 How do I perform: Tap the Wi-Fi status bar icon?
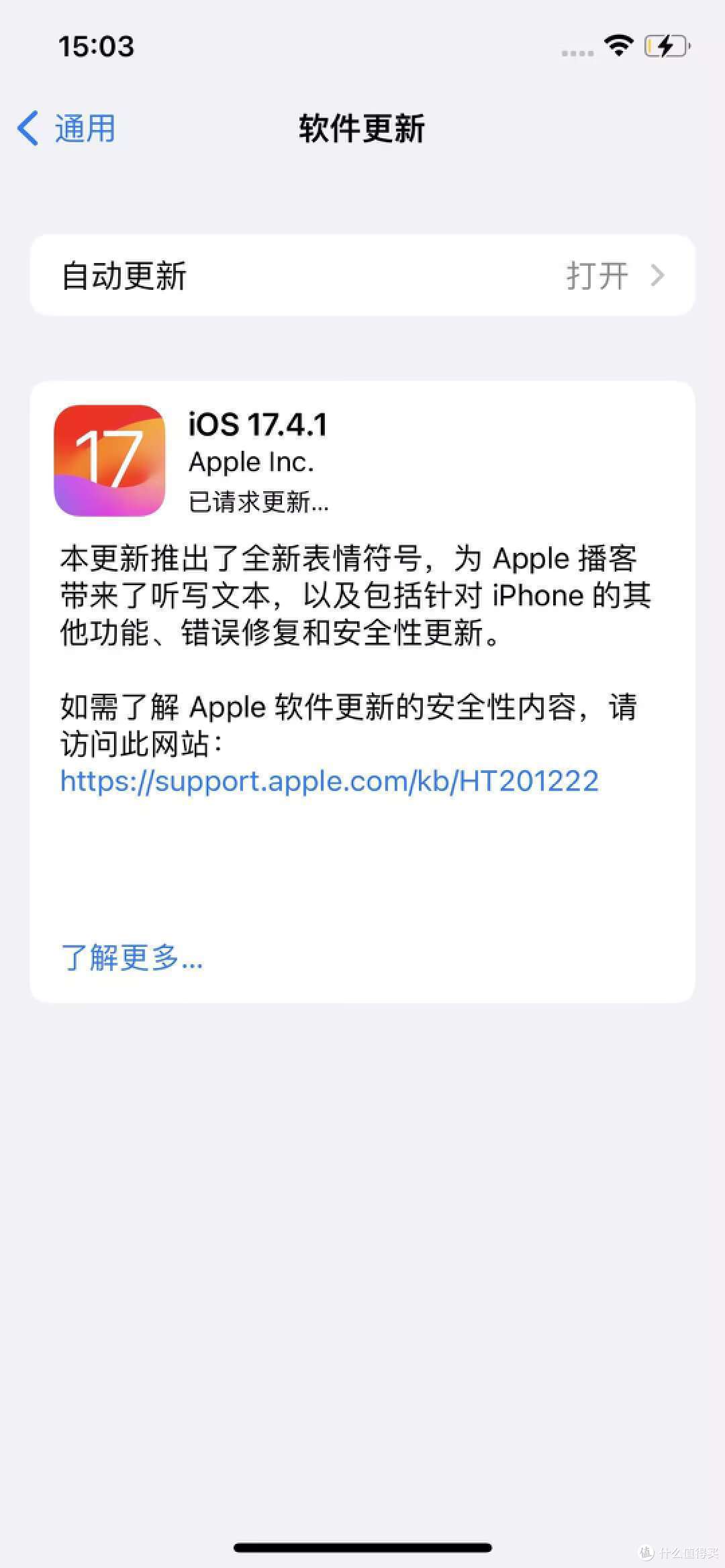[618, 44]
